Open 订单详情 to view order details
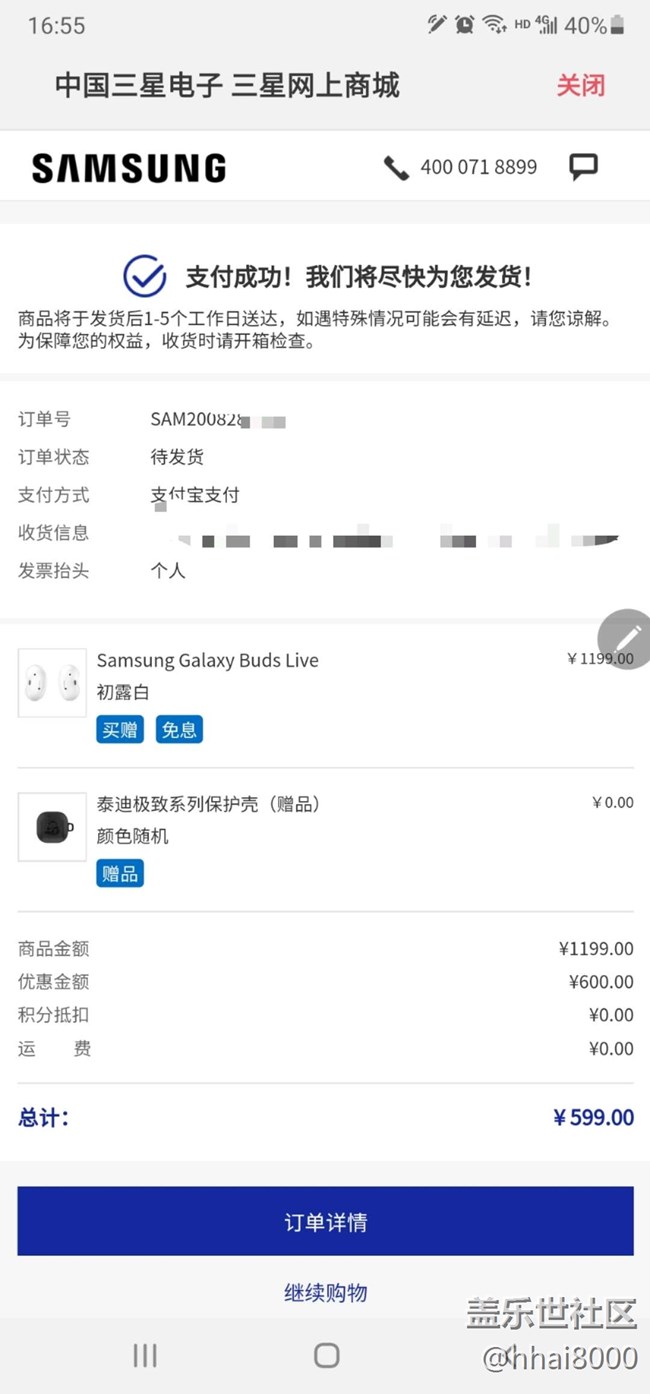The height and width of the screenshot is (1394, 650). tap(325, 1221)
